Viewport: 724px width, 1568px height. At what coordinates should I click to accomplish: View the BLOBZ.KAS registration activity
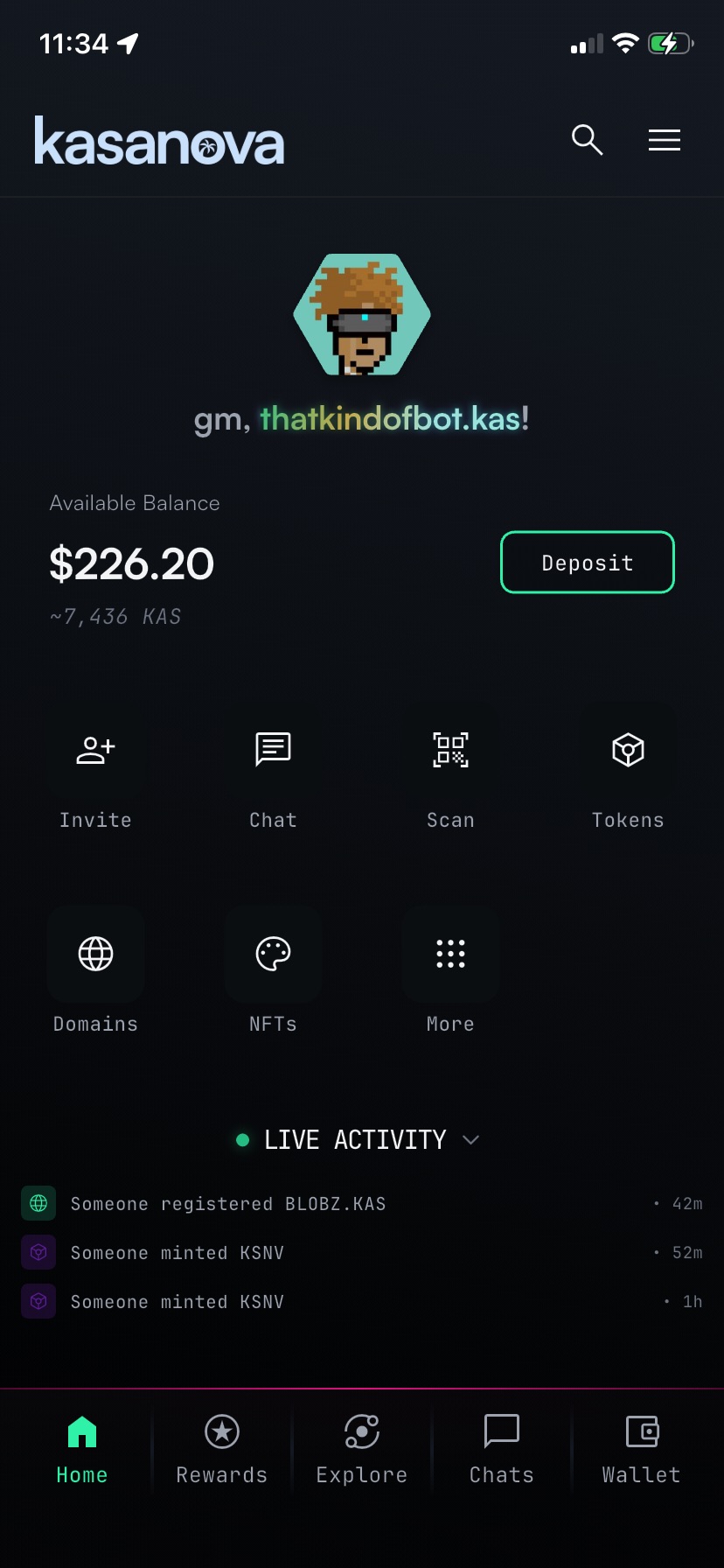click(227, 1203)
